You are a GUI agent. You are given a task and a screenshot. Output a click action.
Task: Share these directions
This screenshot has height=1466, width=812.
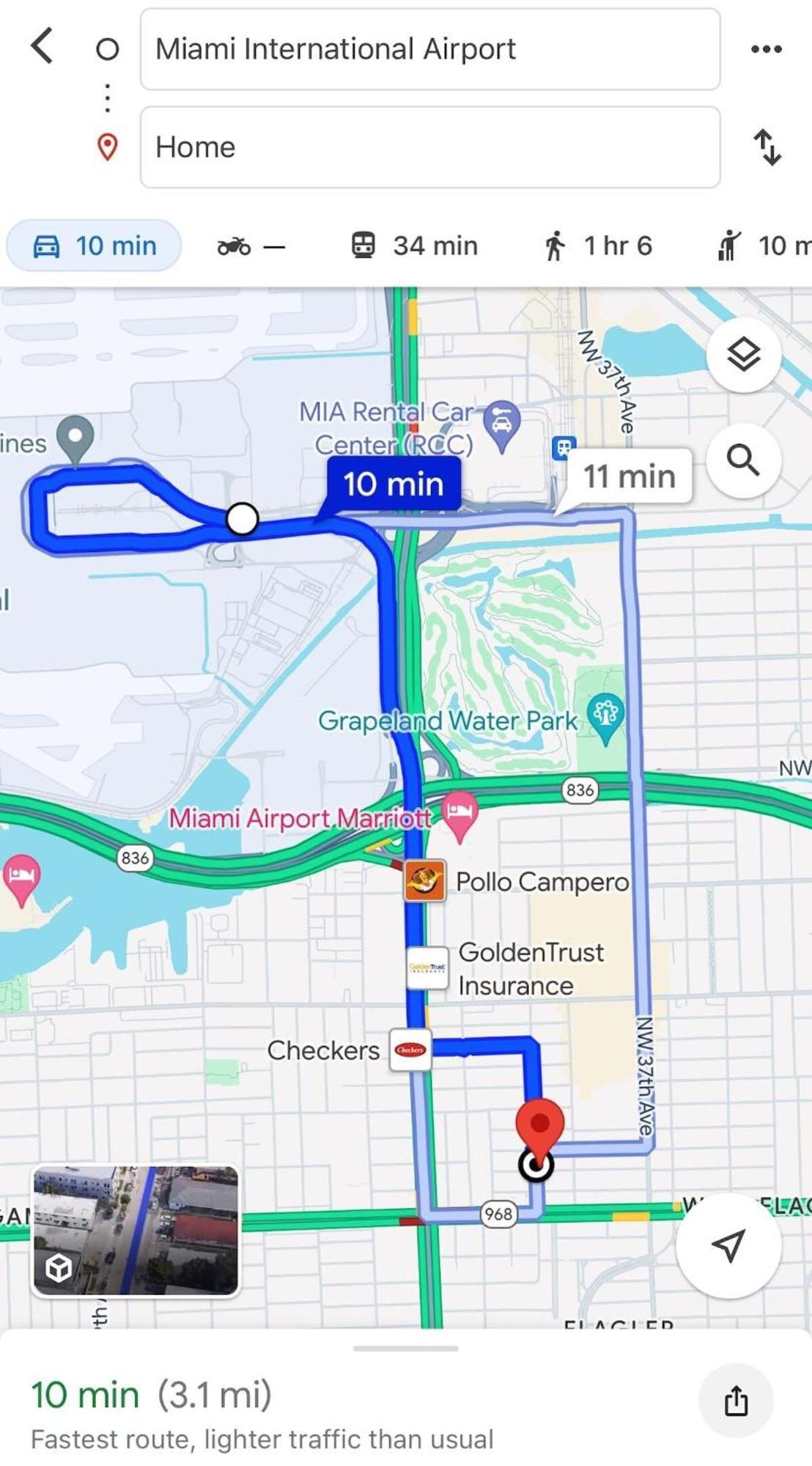click(x=736, y=1401)
